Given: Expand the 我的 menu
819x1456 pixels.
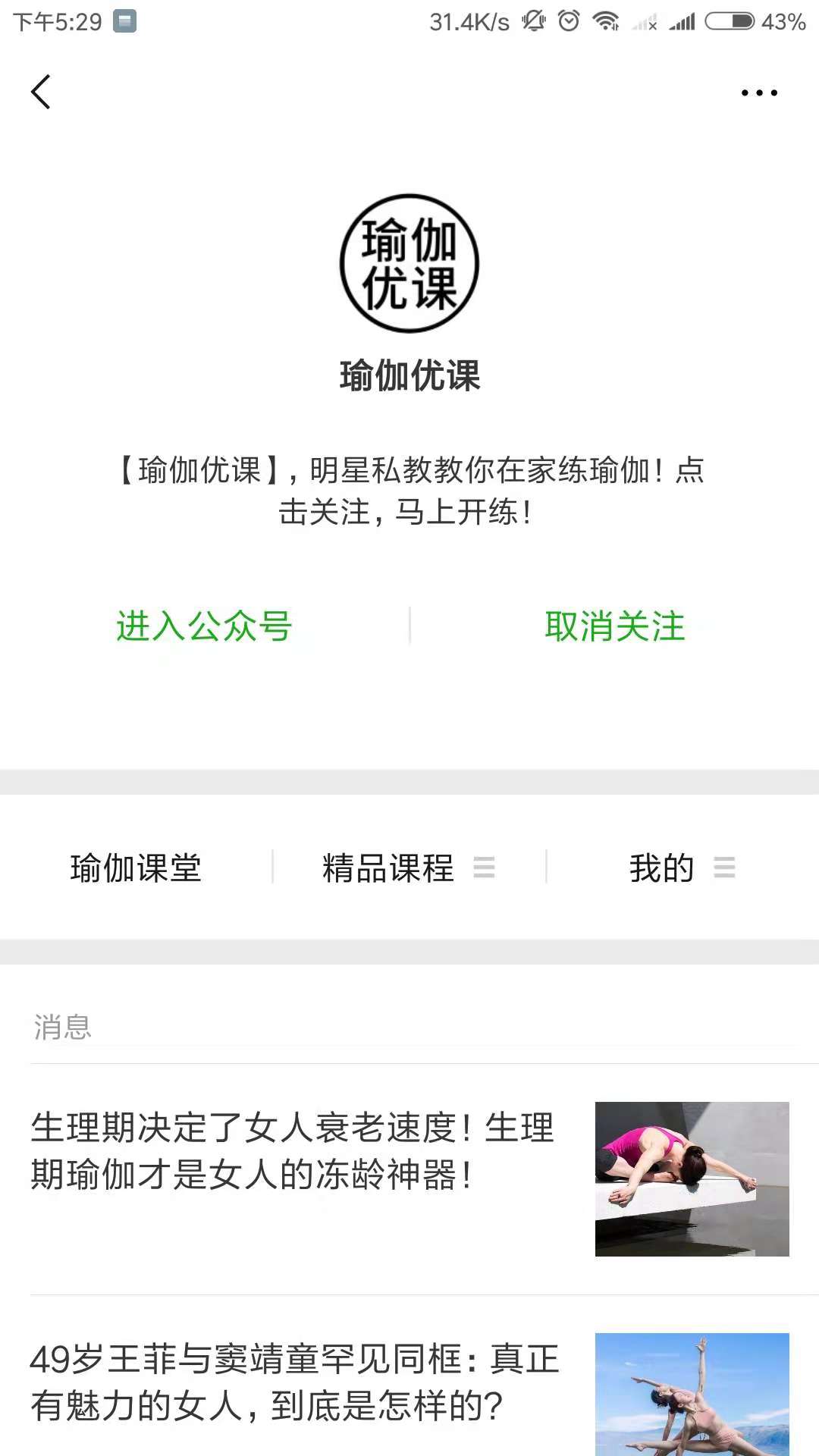Looking at the screenshot, I should click(x=681, y=868).
